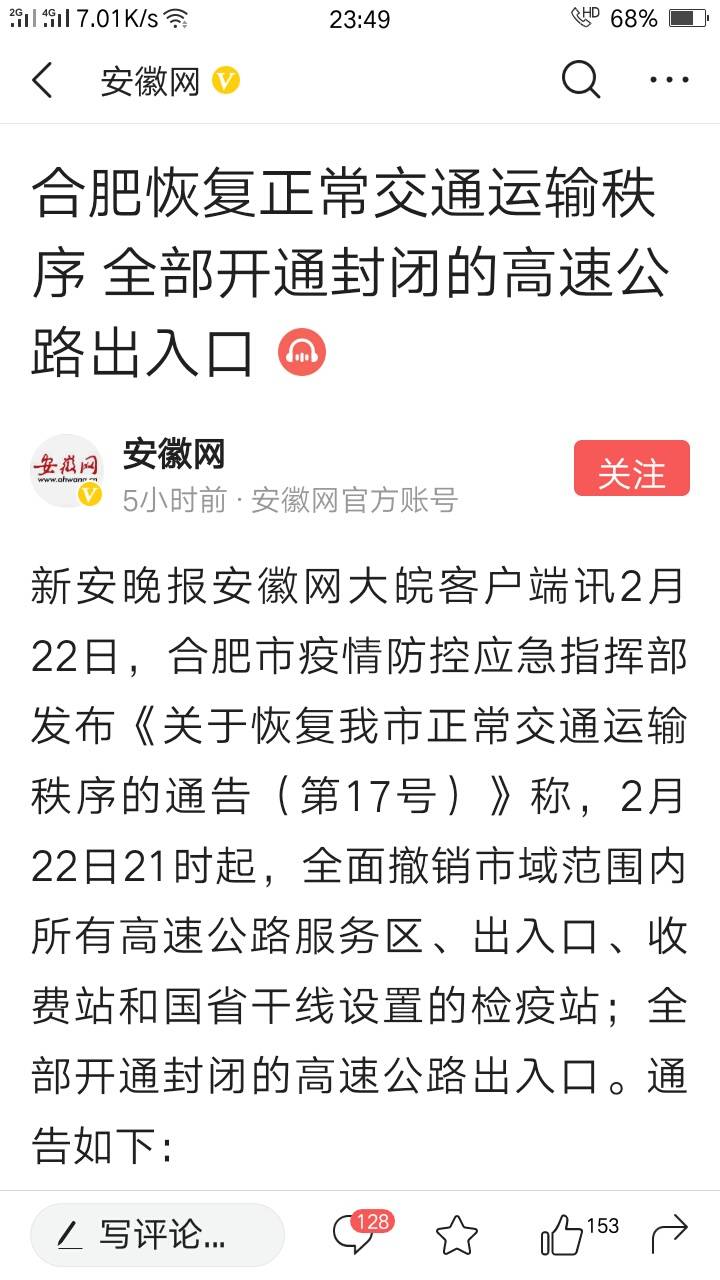
Task: Tap the 写评论 comment input box
Action: (157, 1235)
